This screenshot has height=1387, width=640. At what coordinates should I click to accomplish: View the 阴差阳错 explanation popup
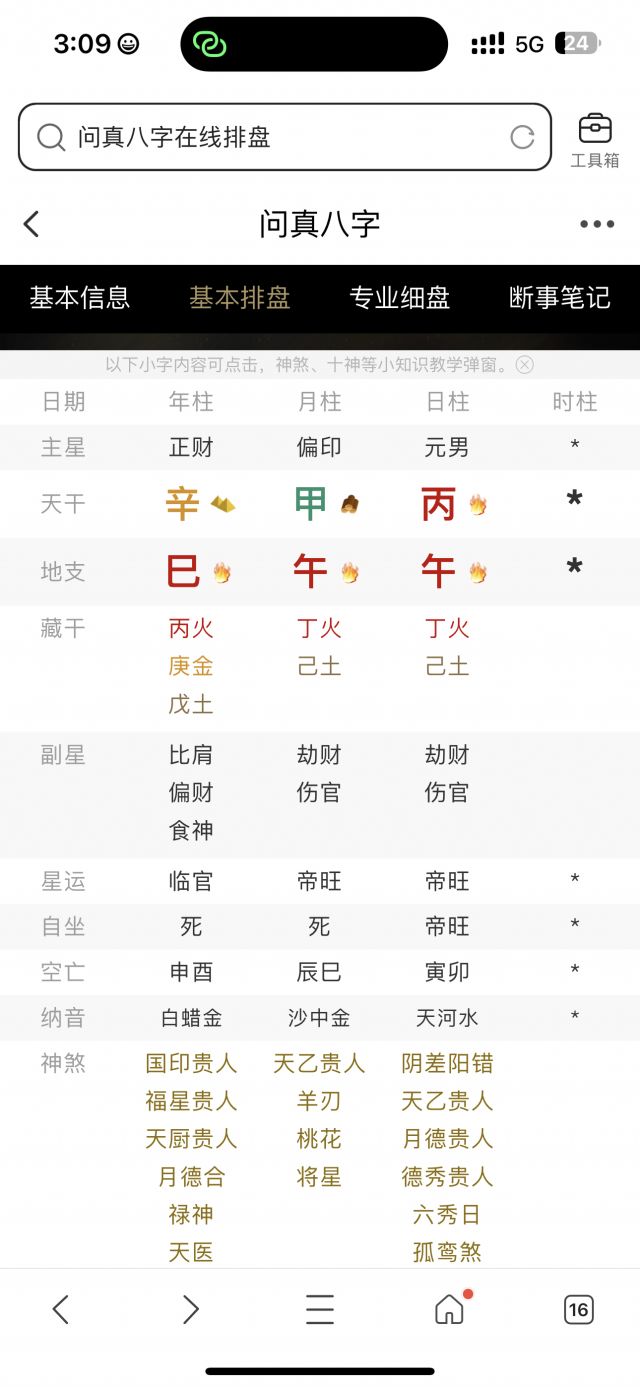coord(447,1063)
